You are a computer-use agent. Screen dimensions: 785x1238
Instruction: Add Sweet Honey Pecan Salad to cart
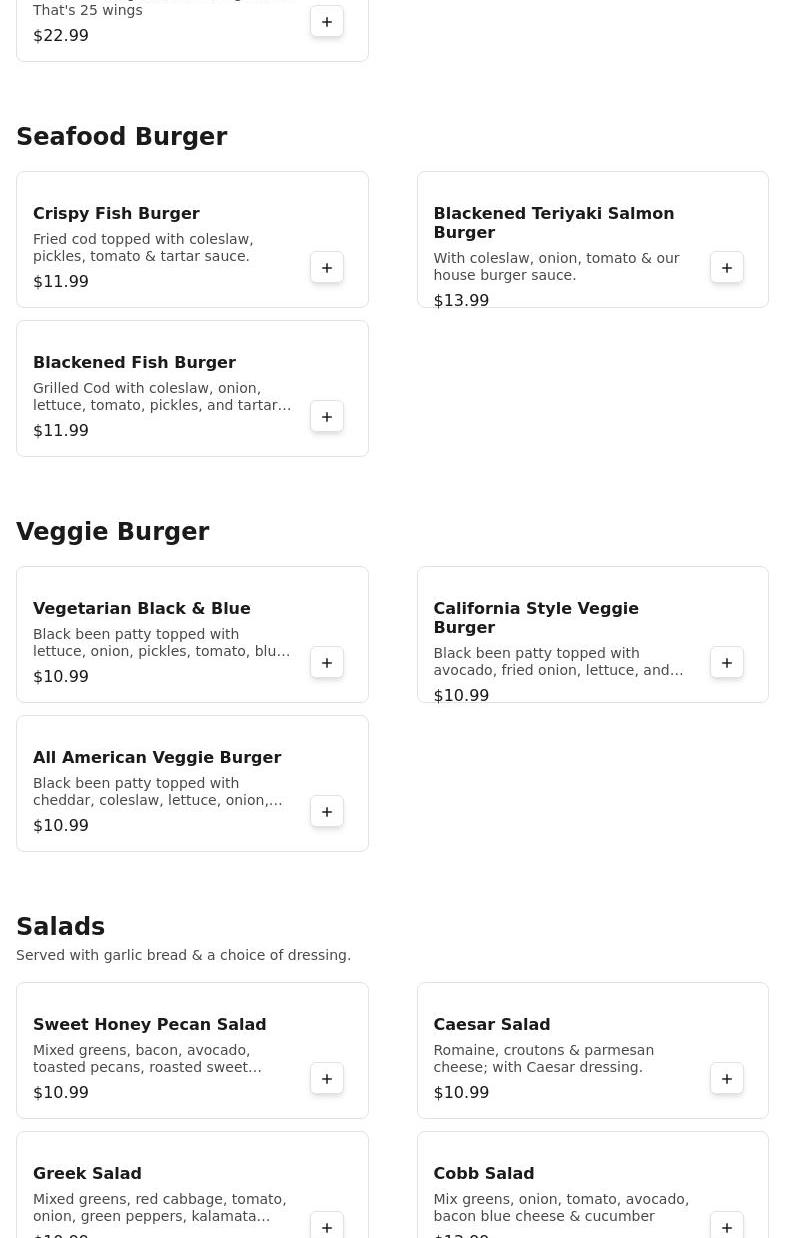(327, 1079)
